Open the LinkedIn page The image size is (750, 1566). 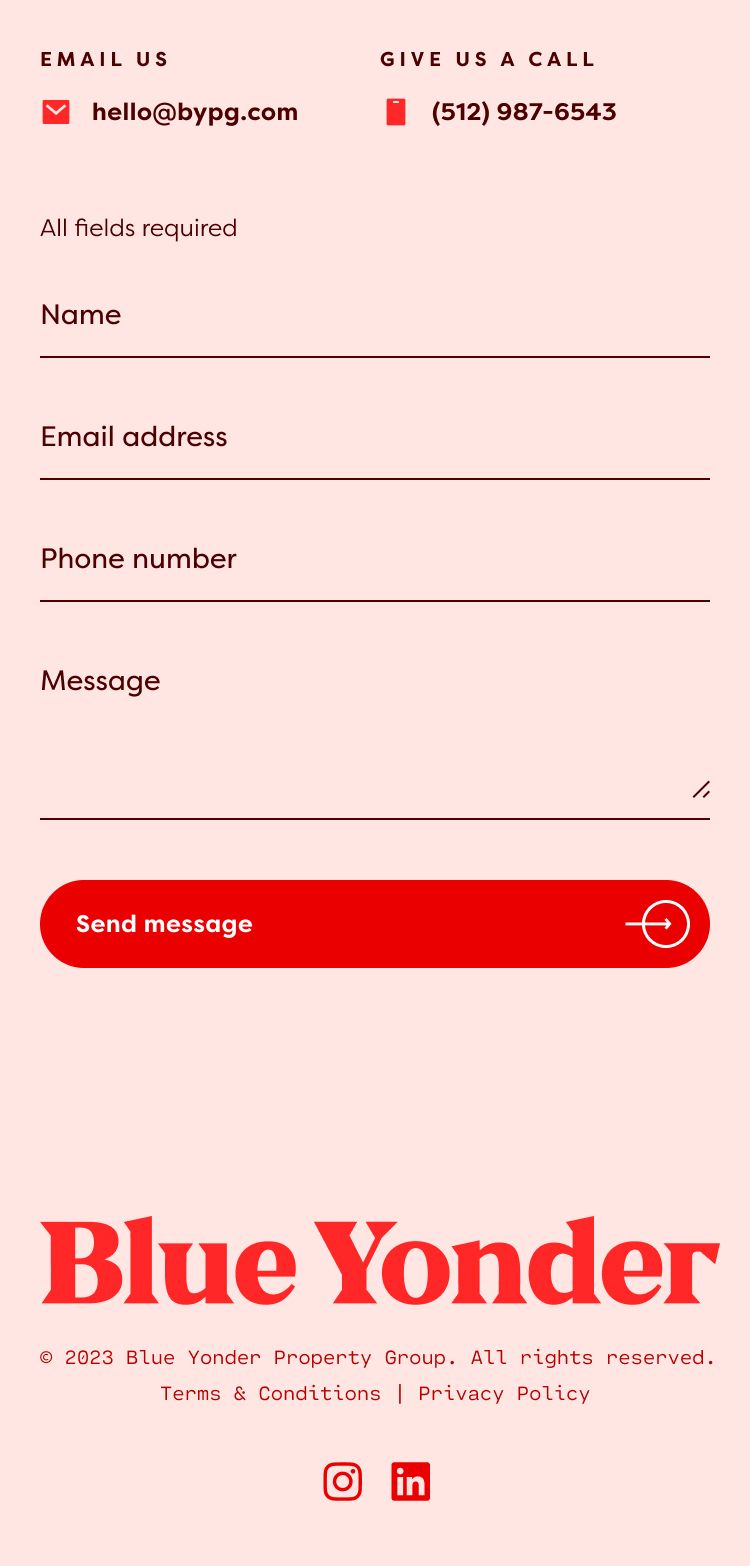[x=410, y=1481]
